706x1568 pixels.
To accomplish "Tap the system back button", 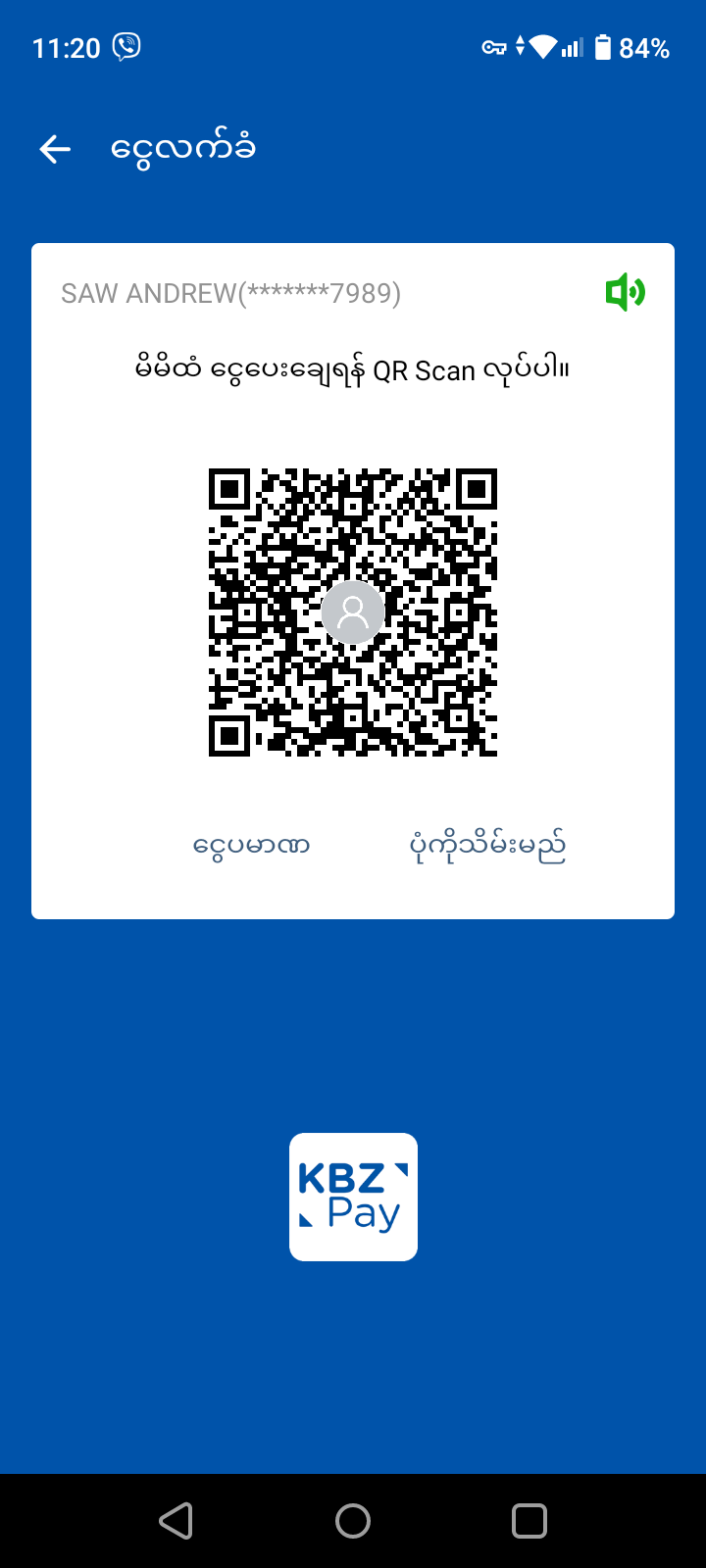I will point(176,1521).
